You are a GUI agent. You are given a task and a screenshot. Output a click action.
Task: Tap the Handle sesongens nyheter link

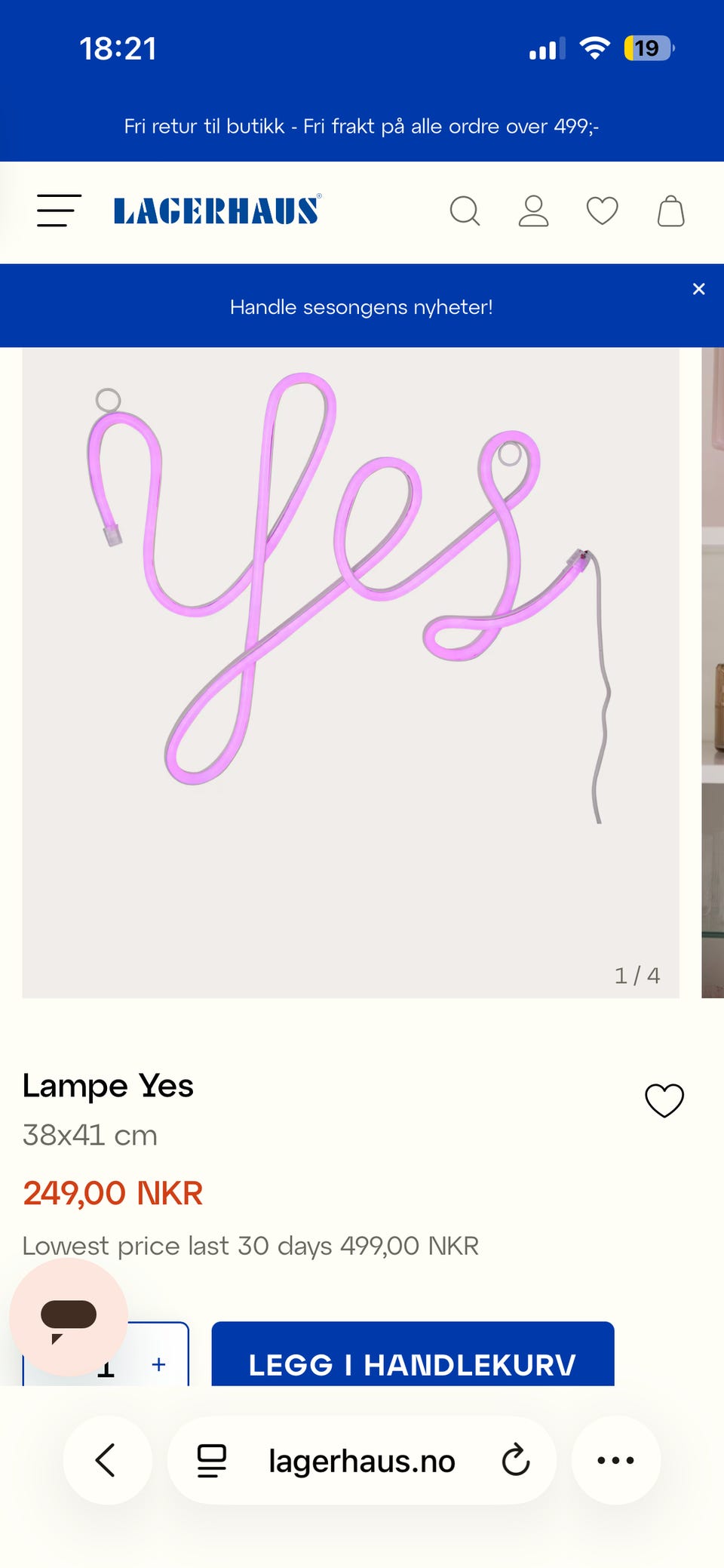tap(361, 307)
